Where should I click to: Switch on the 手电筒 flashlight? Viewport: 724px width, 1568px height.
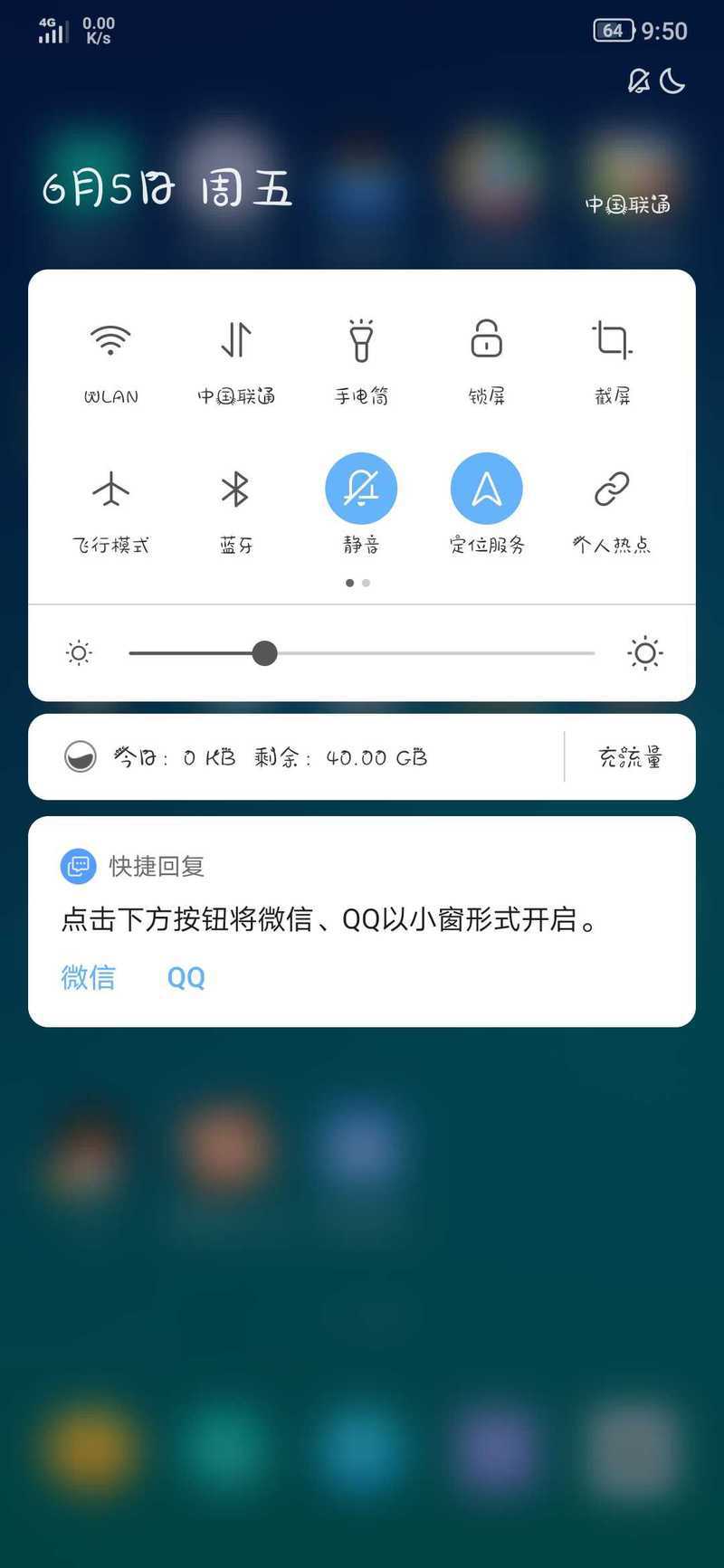pos(361,342)
